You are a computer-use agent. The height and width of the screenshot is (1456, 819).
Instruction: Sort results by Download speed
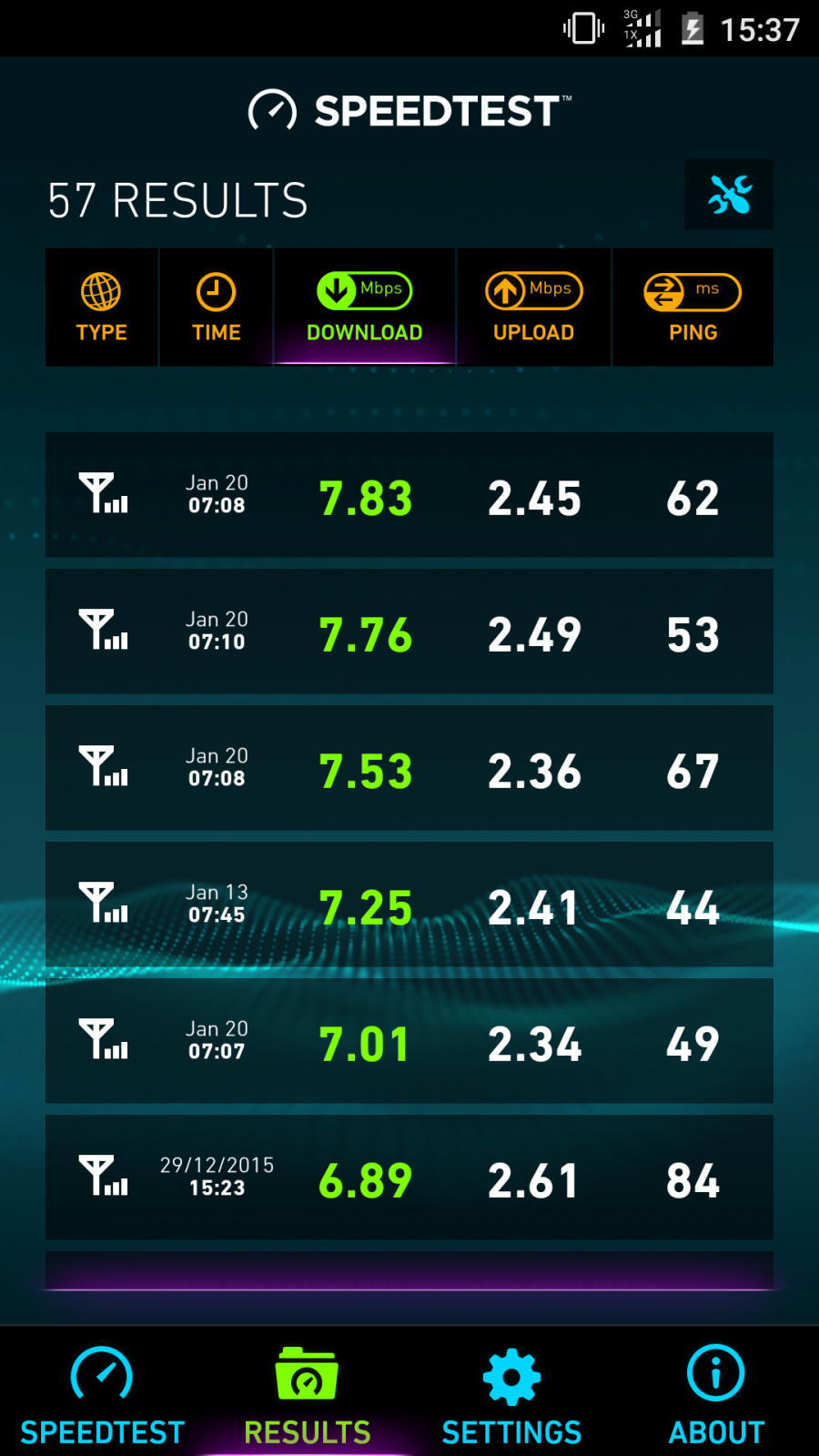[365, 307]
